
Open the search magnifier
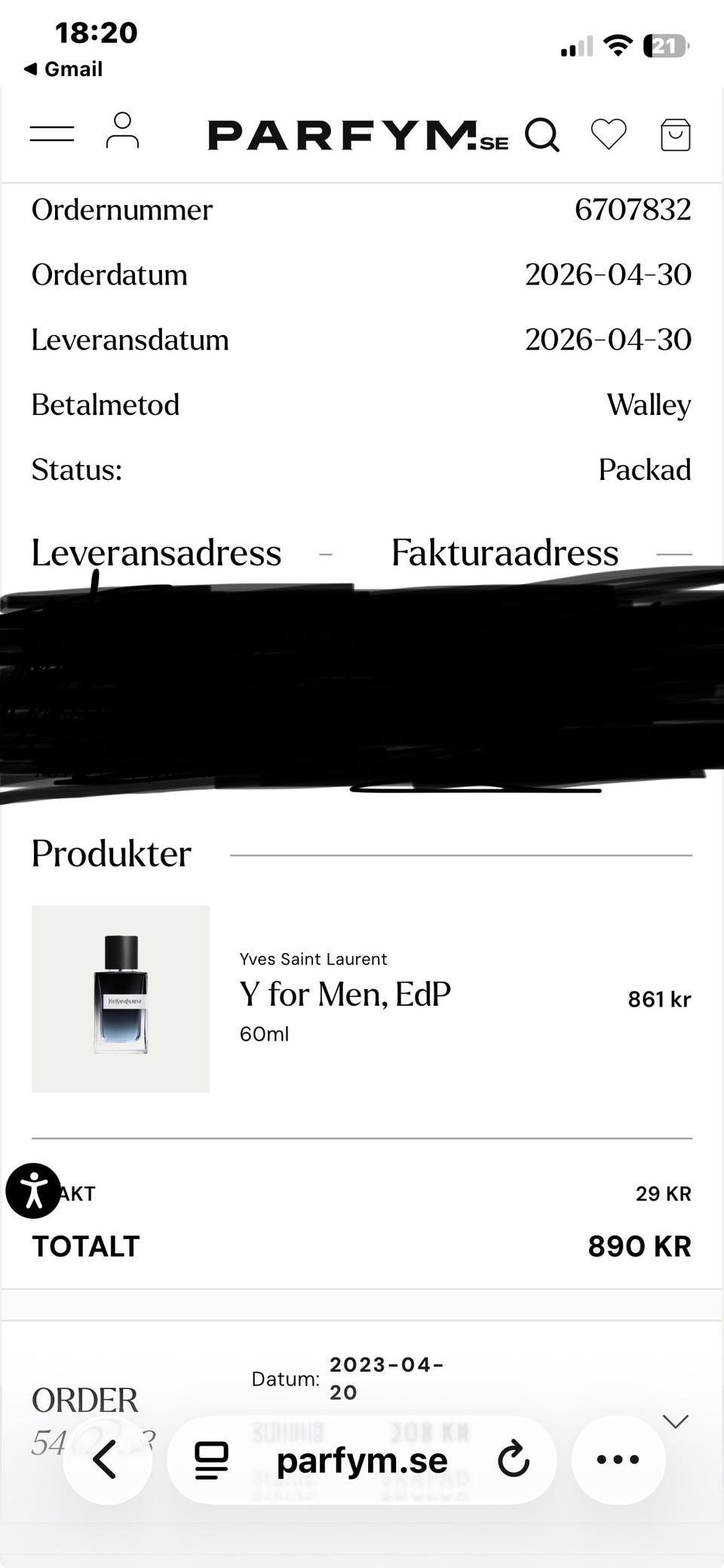pos(542,135)
